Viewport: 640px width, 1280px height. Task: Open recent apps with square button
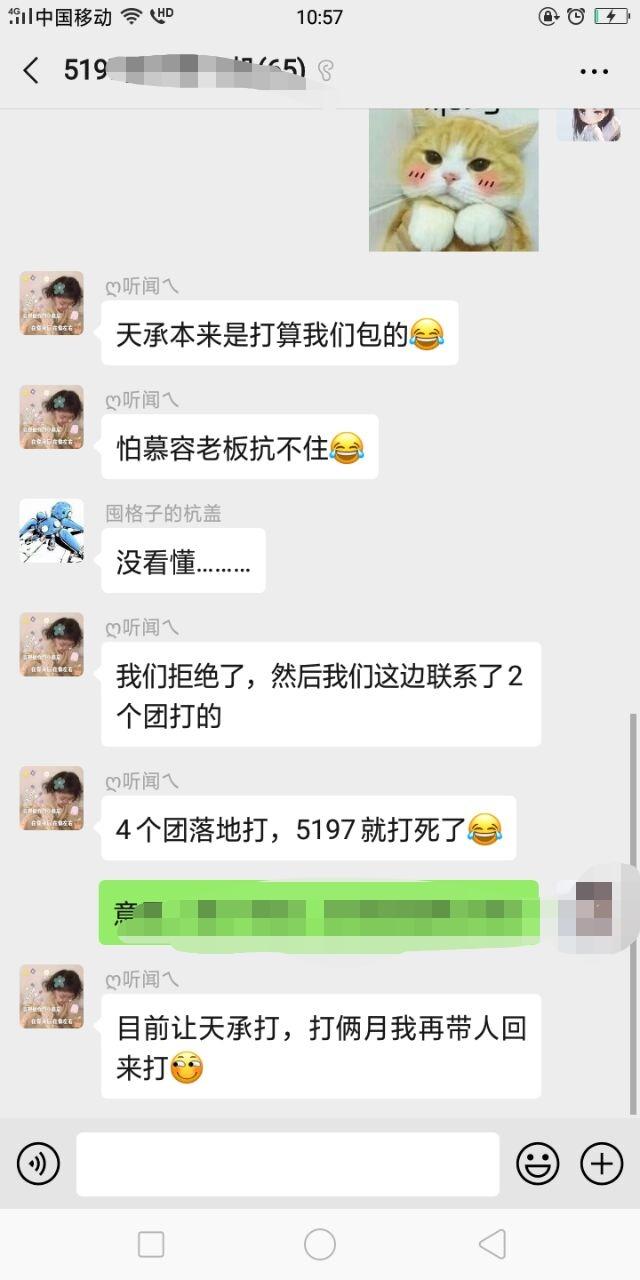151,1244
